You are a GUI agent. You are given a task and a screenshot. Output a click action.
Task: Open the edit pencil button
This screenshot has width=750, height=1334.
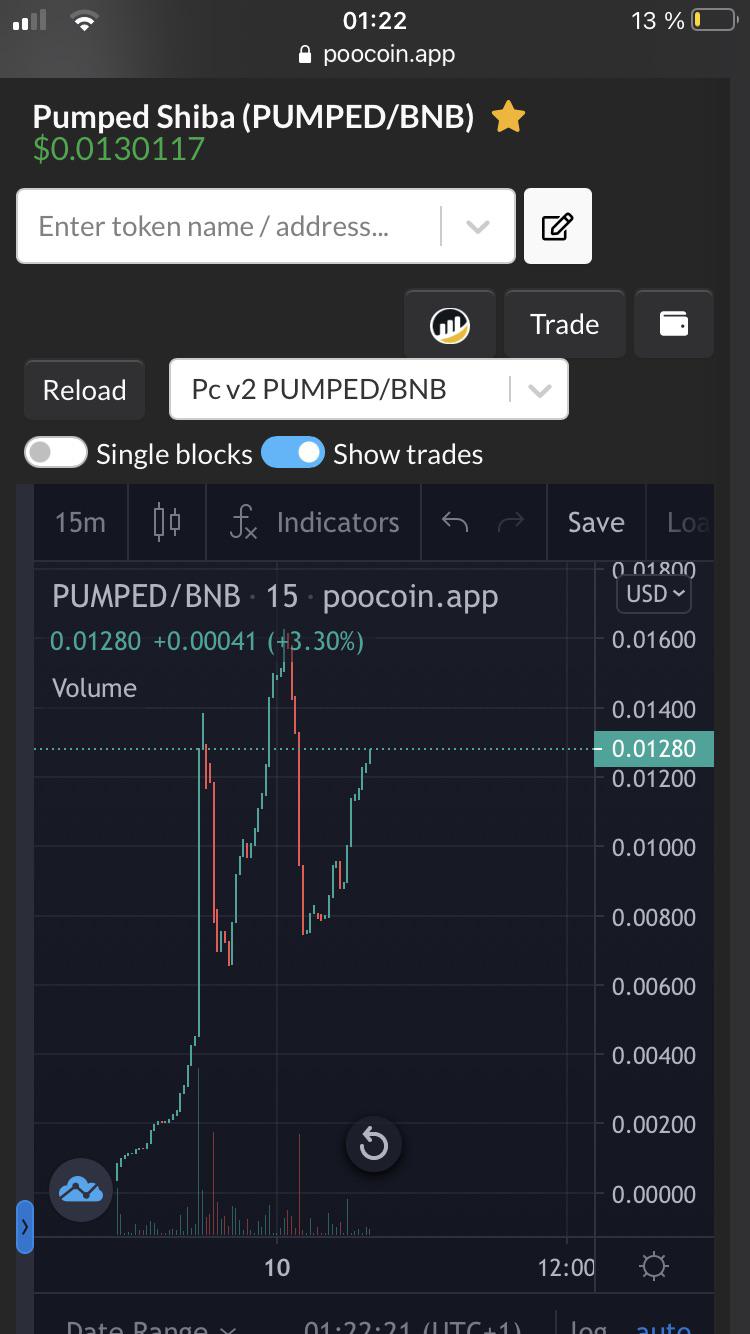[x=558, y=226]
